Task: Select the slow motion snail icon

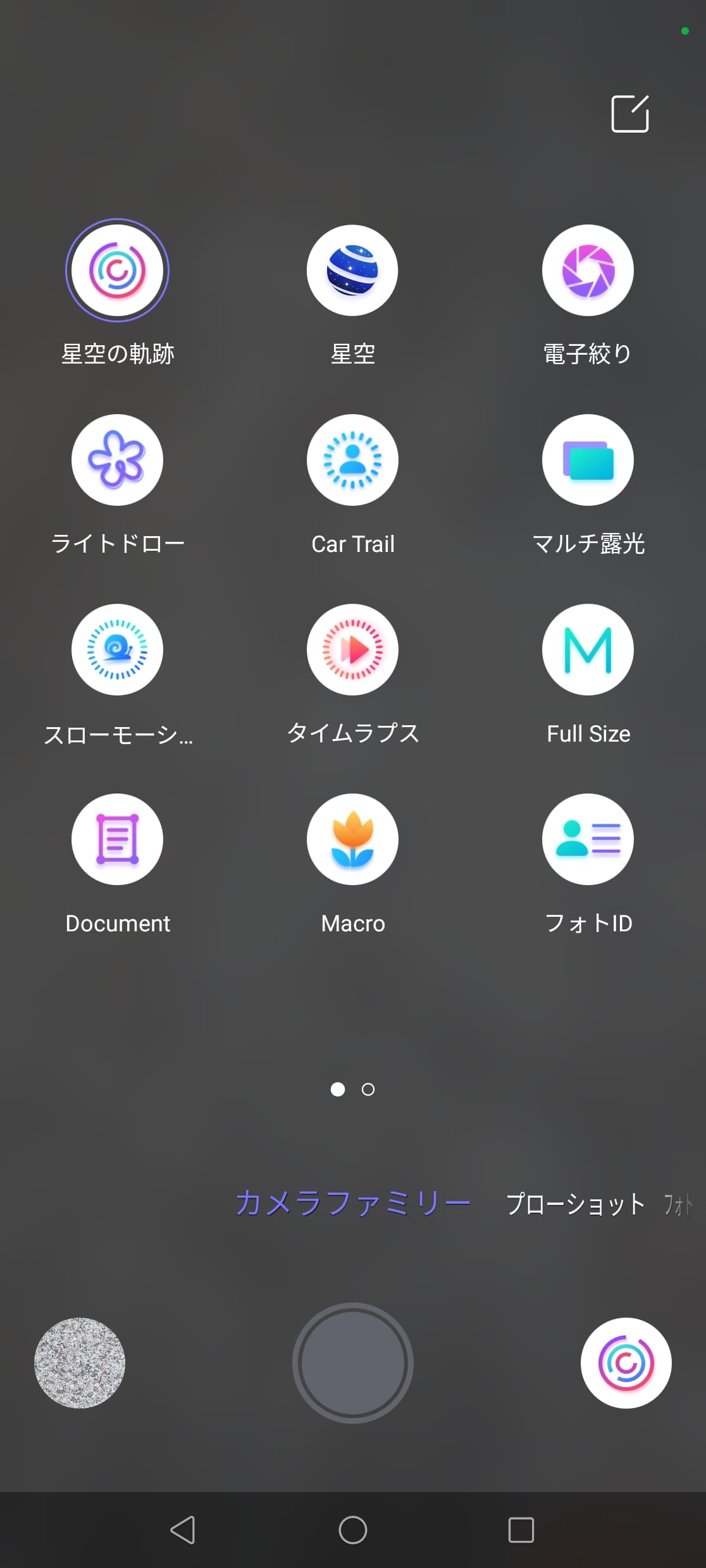Action: (x=117, y=649)
